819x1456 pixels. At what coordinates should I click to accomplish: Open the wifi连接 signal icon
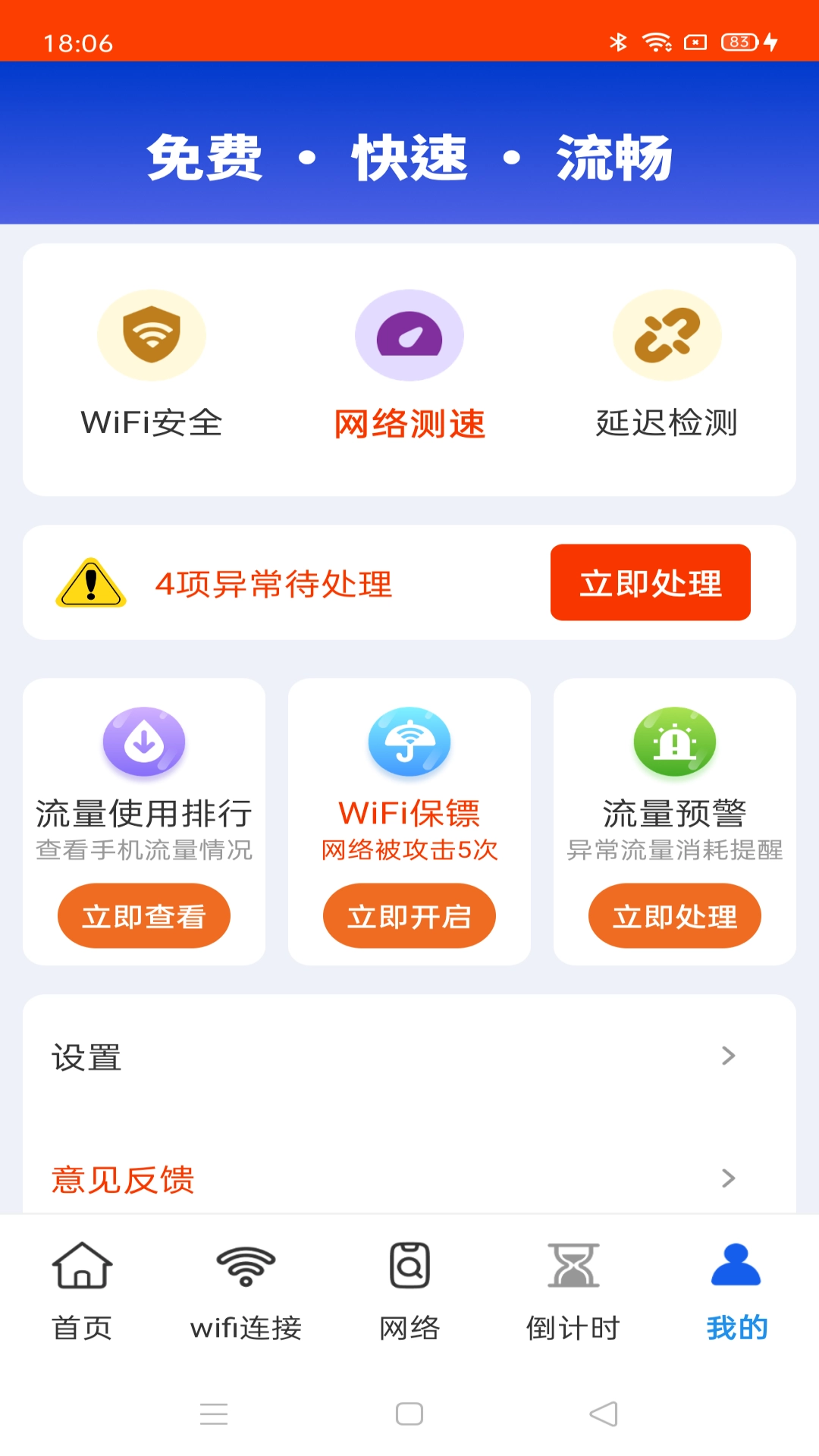pyautogui.click(x=244, y=1265)
